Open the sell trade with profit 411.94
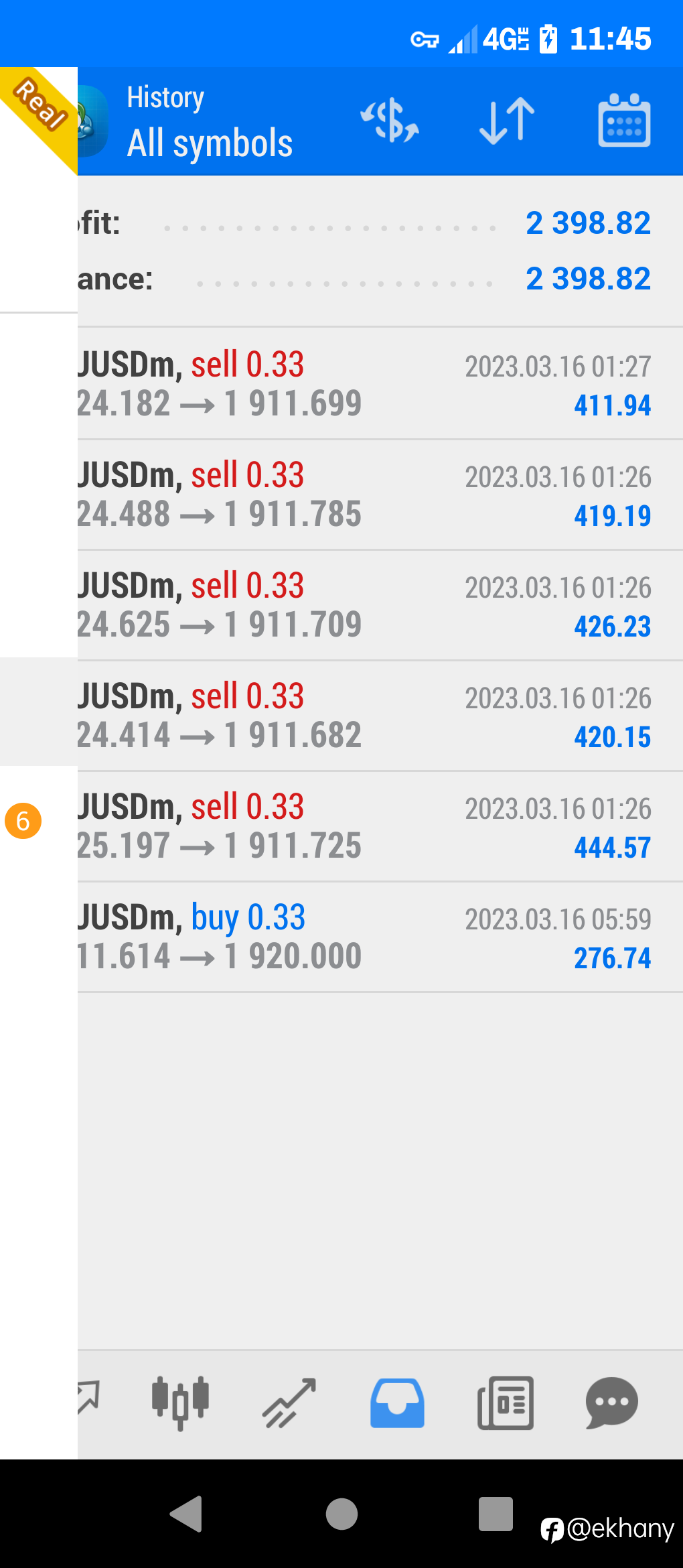 coord(380,383)
